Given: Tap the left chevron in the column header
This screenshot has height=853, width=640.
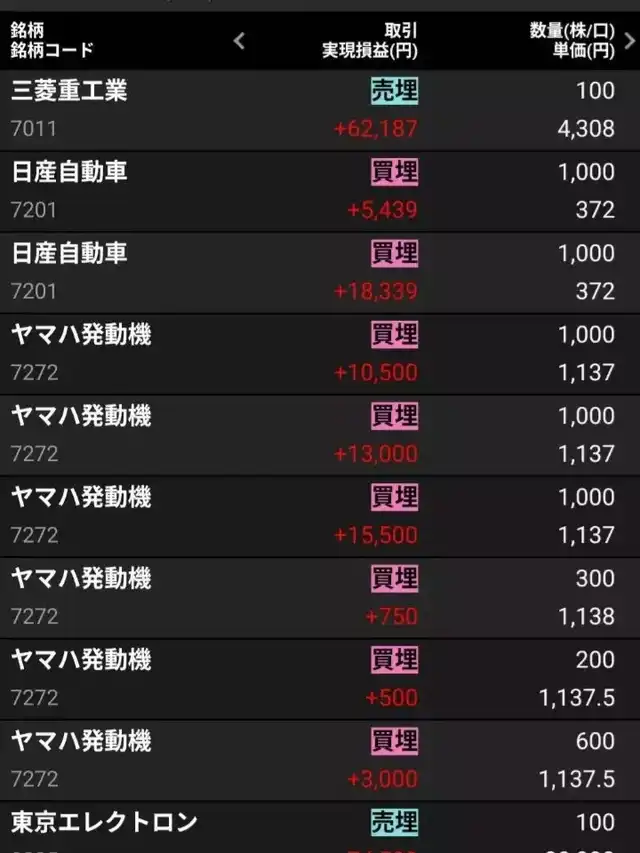Looking at the screenshot, I should (239, 41).
